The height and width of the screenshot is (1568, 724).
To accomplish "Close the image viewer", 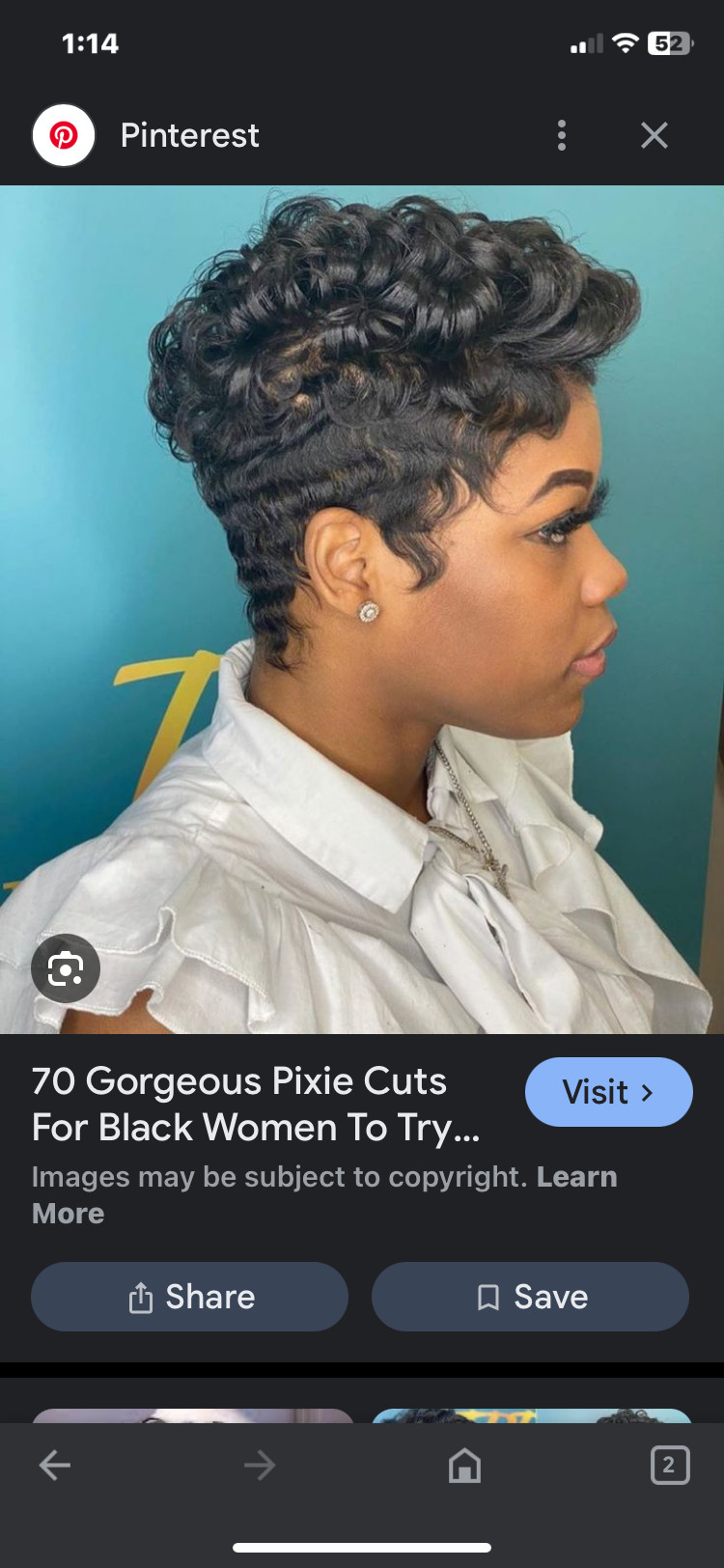I will point(654,135).
